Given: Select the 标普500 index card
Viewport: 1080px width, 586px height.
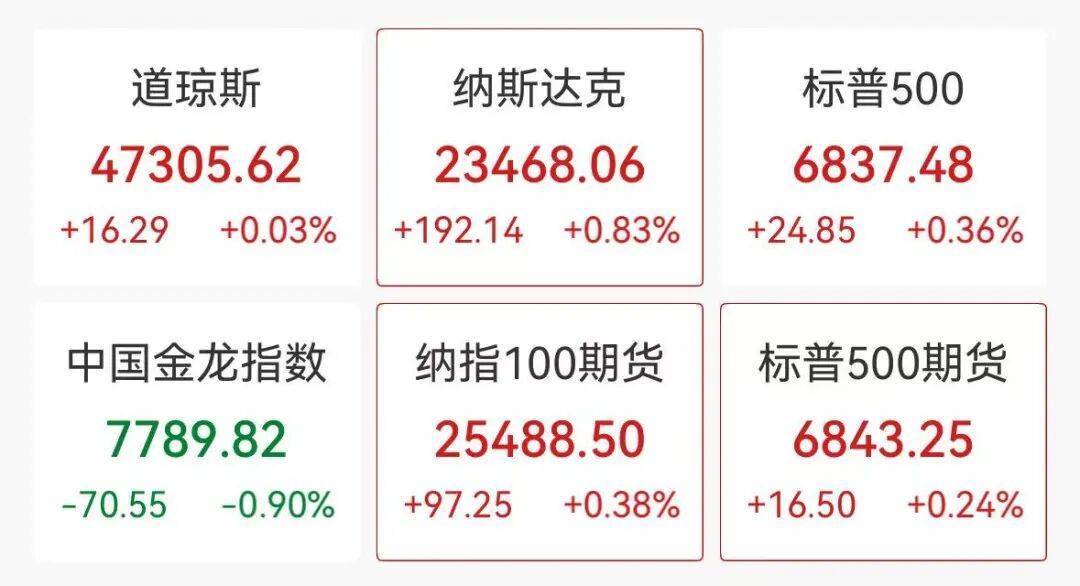Looking at the screenshot, I should (883, 157).
